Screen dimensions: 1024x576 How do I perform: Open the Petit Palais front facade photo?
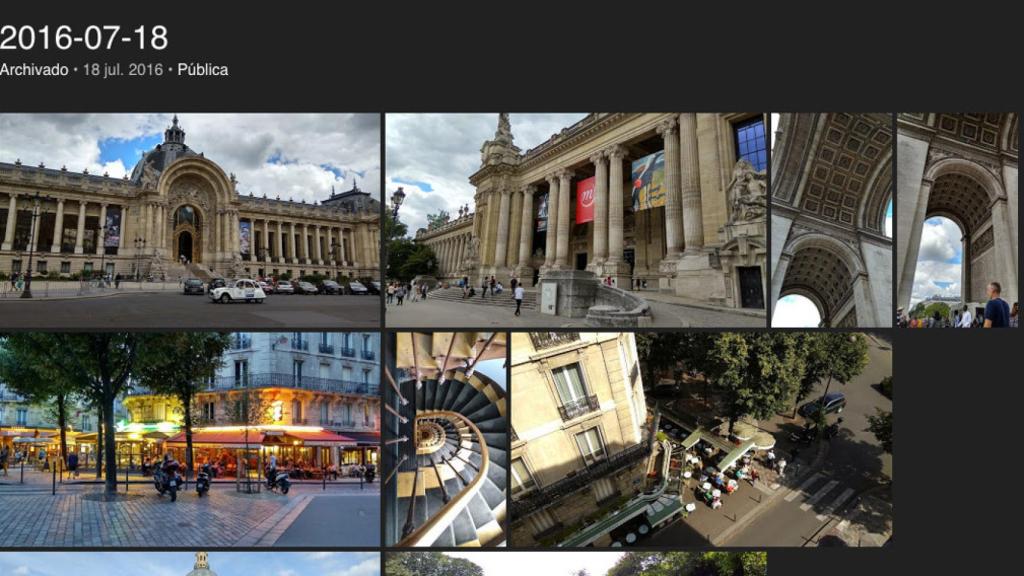coord(190,220)
